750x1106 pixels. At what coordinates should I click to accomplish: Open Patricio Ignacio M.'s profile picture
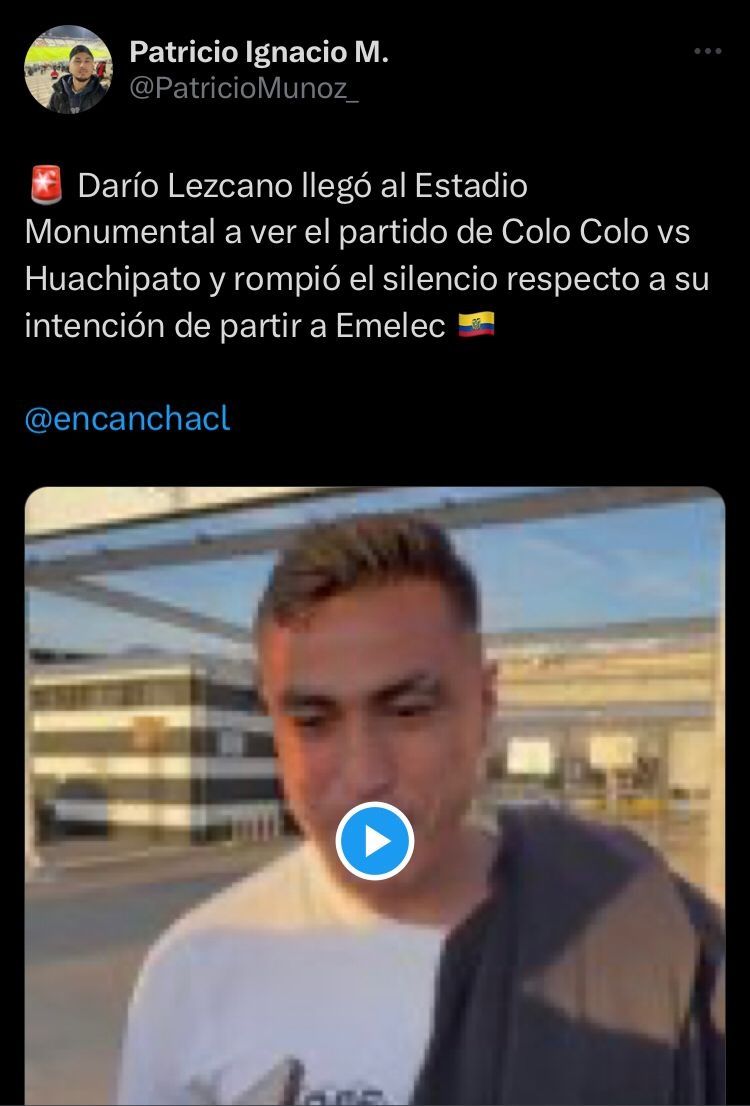68,69
